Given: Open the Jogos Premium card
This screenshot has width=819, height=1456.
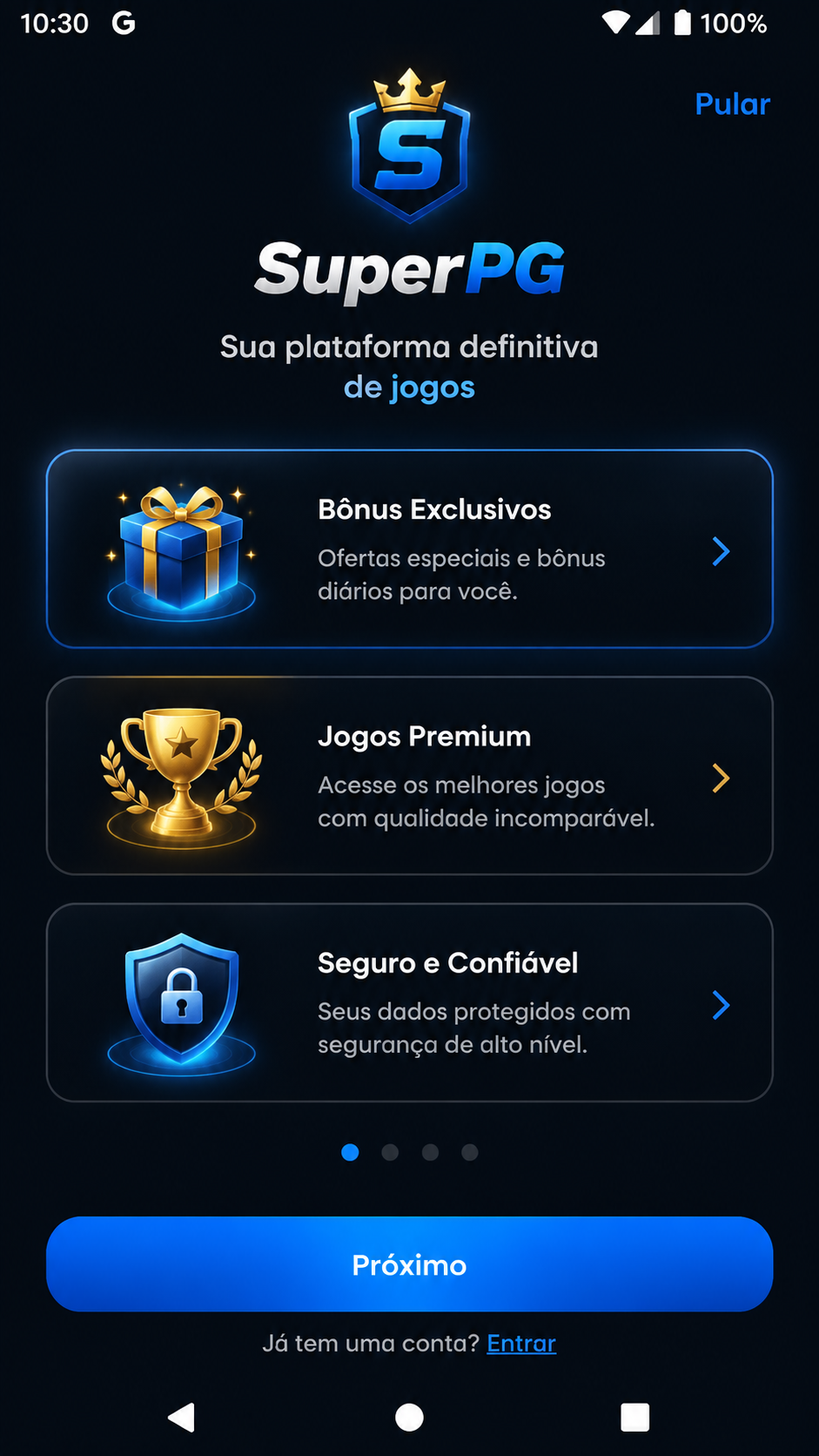Looking at the screenshot, I should click(409, 775).
